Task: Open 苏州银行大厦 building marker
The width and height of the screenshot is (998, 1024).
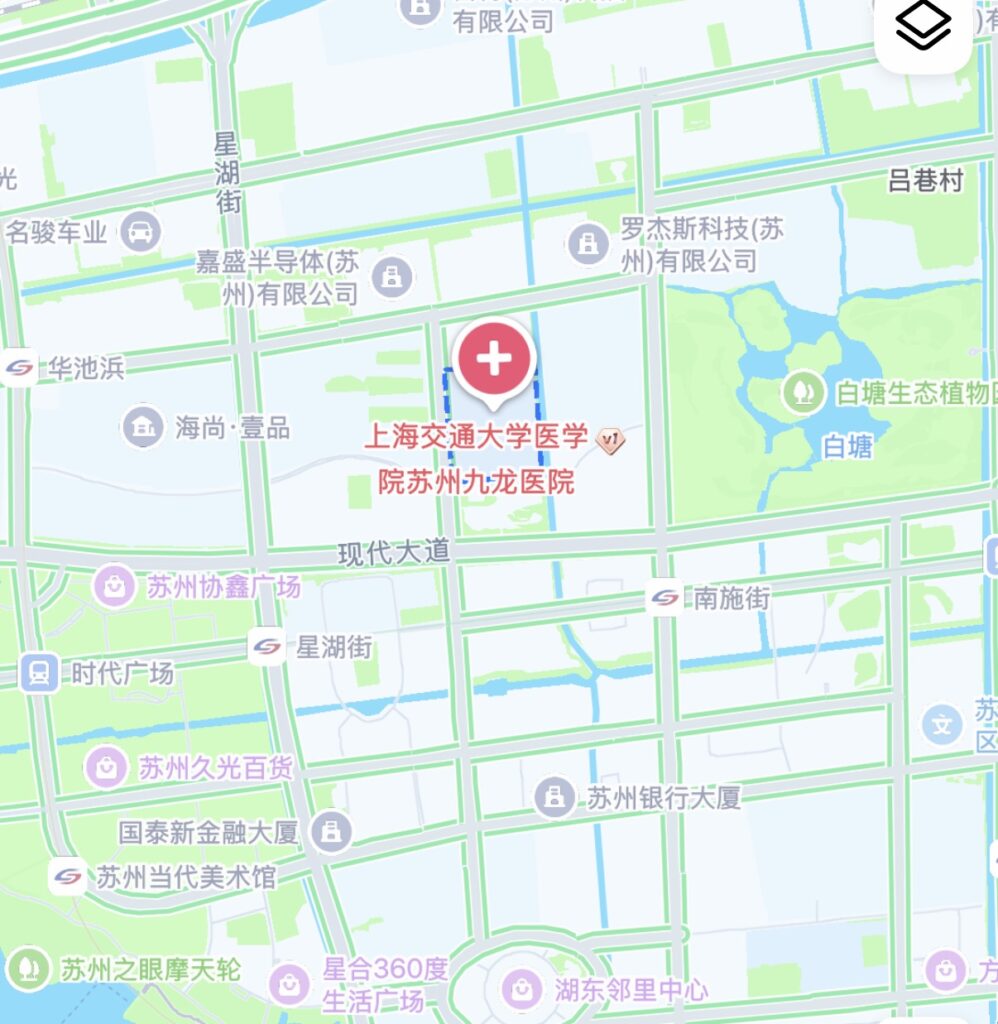Action: click(x=554, y=797)
